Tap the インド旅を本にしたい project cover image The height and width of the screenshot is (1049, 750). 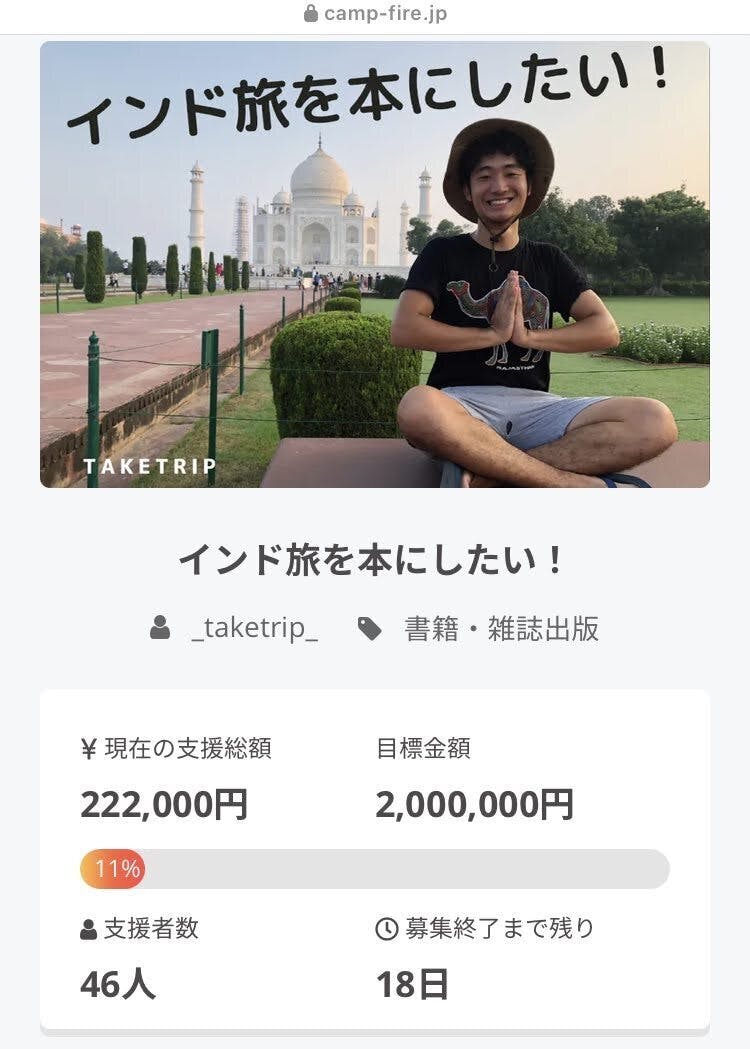(x=375, y=265)
